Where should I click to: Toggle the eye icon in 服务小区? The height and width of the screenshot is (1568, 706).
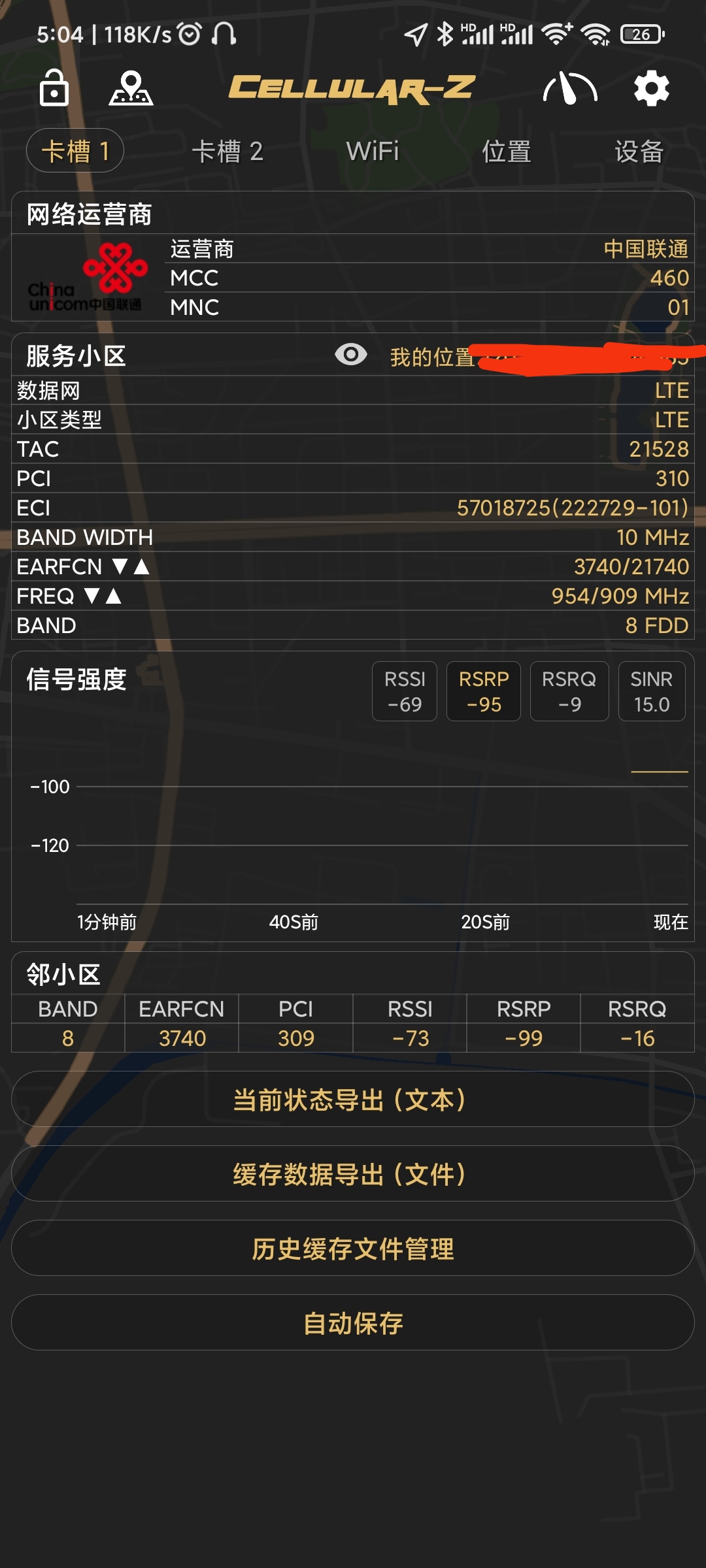tap(351, 355)
